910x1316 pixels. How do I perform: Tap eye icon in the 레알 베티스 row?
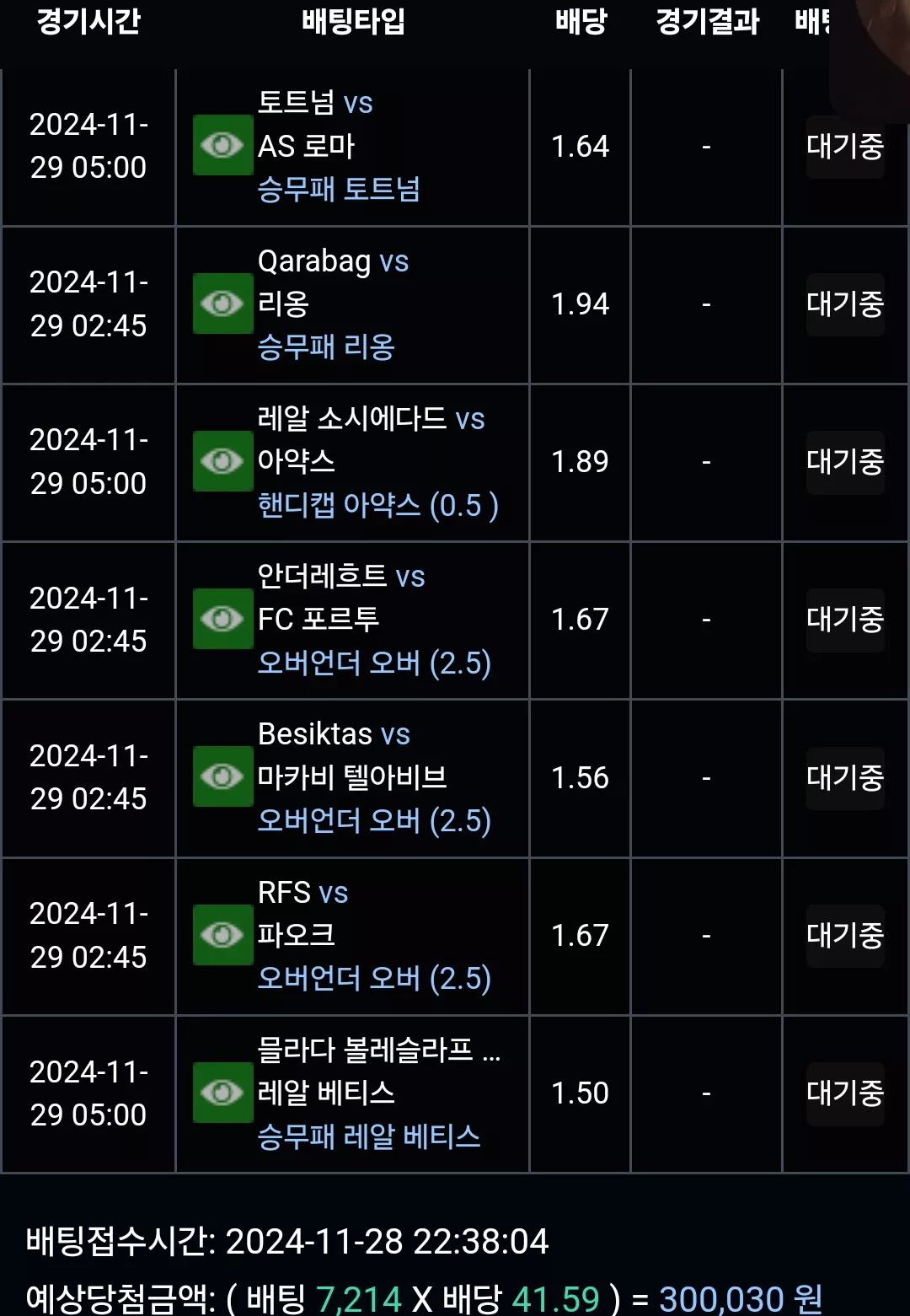222,1093
